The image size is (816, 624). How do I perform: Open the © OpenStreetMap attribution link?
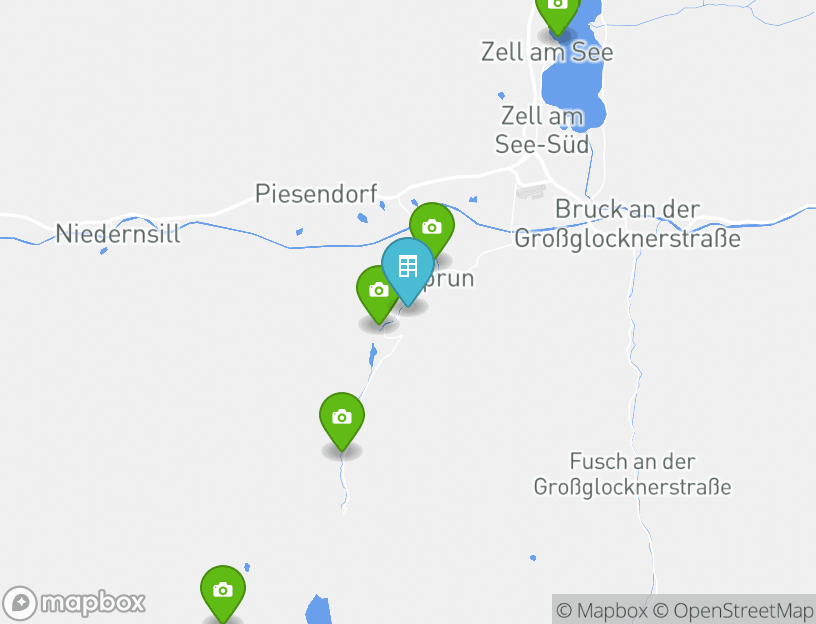734,610
